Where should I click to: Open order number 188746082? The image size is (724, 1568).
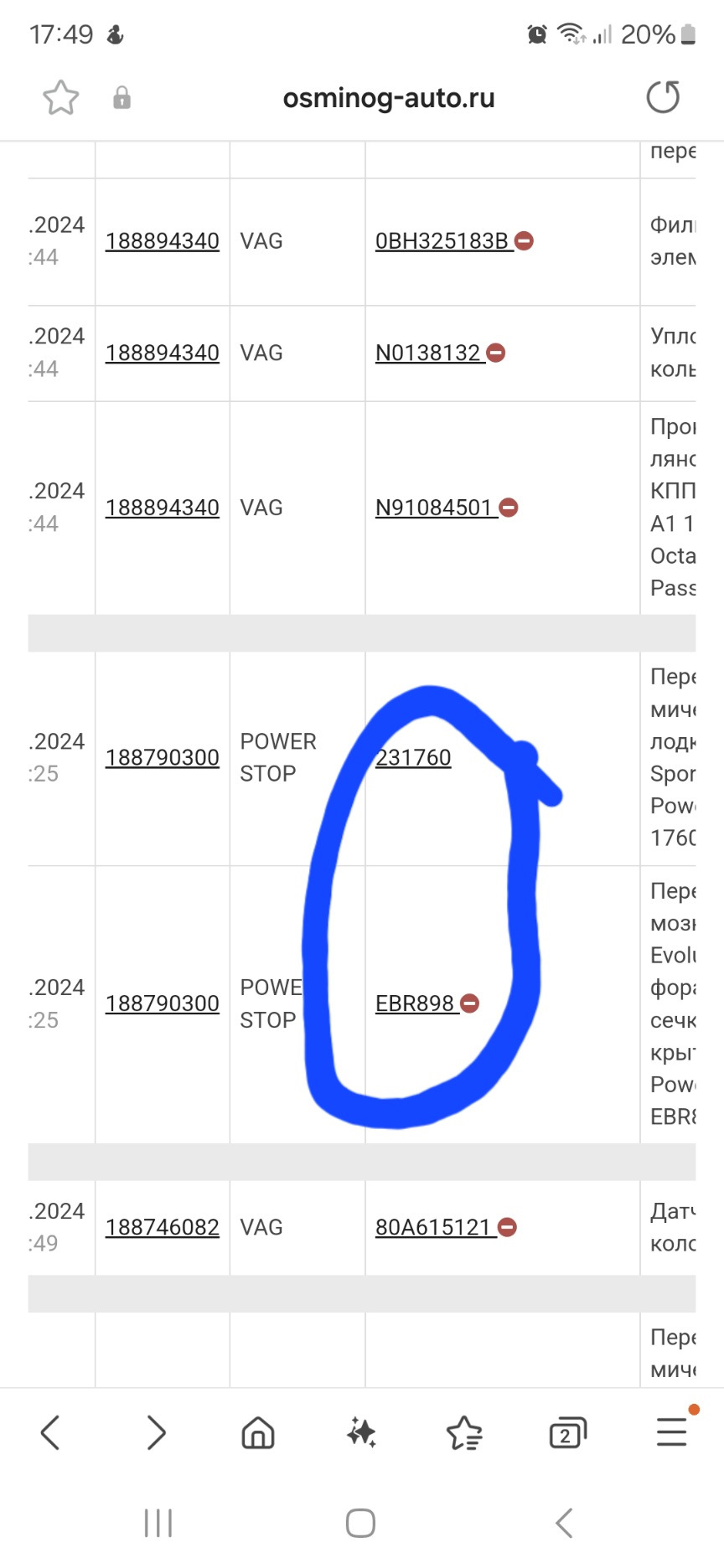coord(163,1227)
